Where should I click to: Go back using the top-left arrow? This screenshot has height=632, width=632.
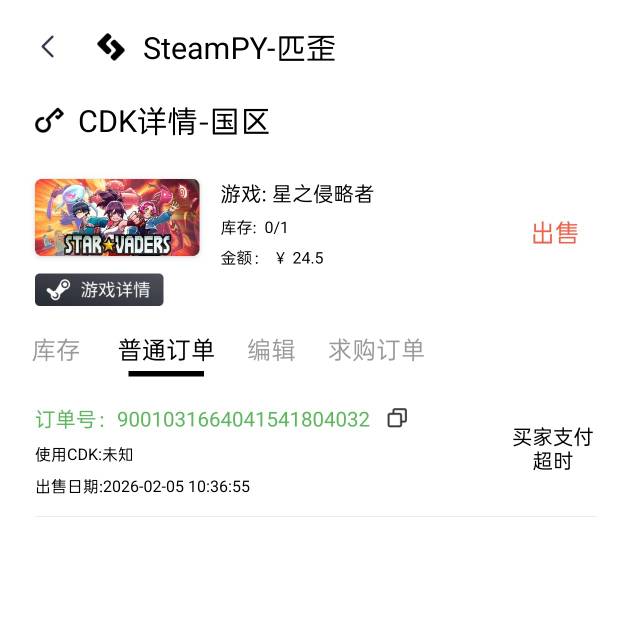(x=48, y=47)
